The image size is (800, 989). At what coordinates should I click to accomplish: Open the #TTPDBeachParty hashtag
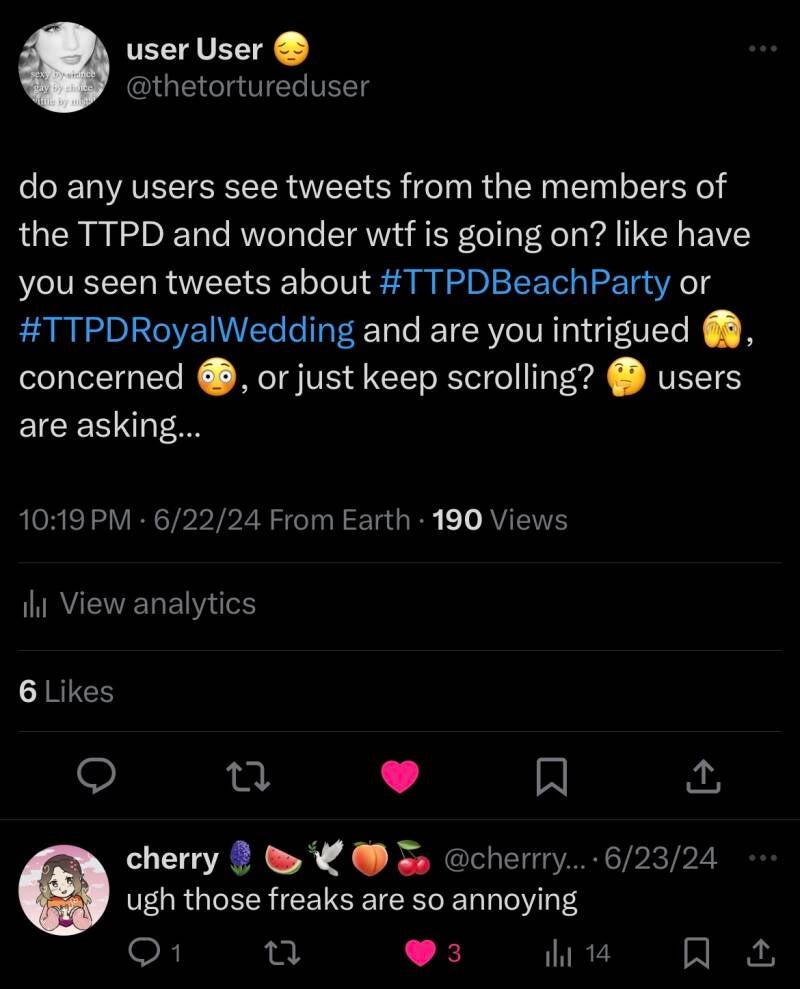click(x=526, y=282)
